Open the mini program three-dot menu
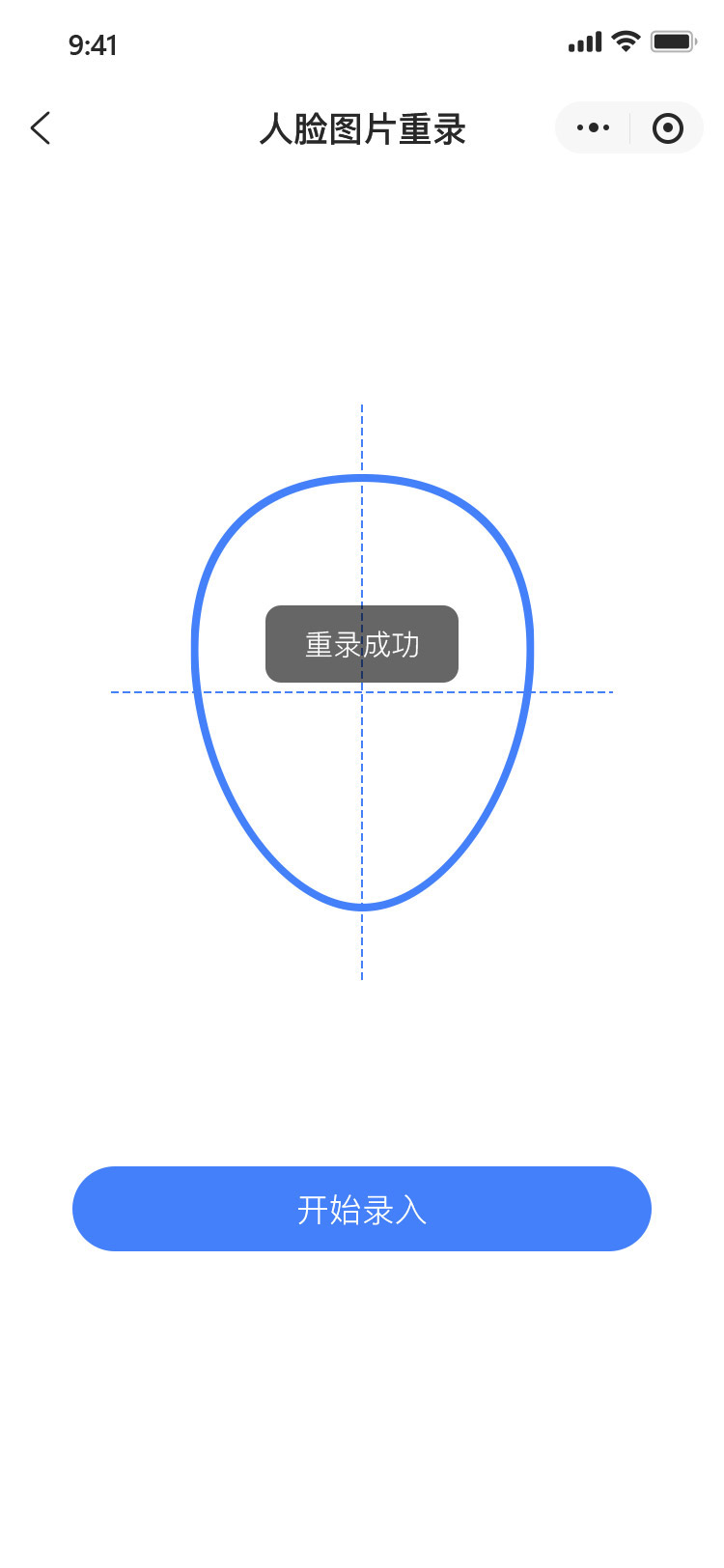 593,127
